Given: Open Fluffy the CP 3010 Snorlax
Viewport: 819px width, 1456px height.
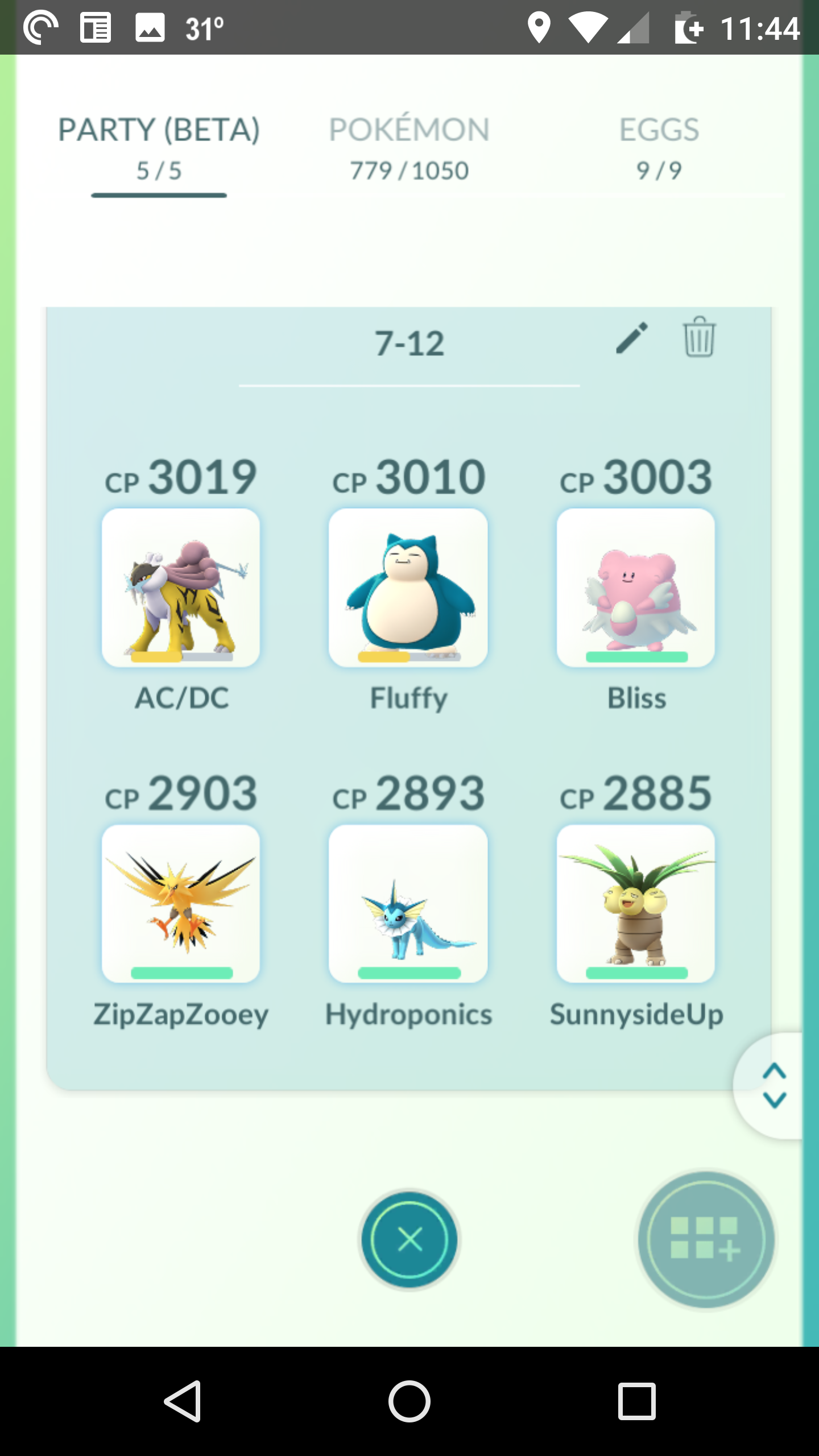Looking at the screenshot, I should pos(408,588).
